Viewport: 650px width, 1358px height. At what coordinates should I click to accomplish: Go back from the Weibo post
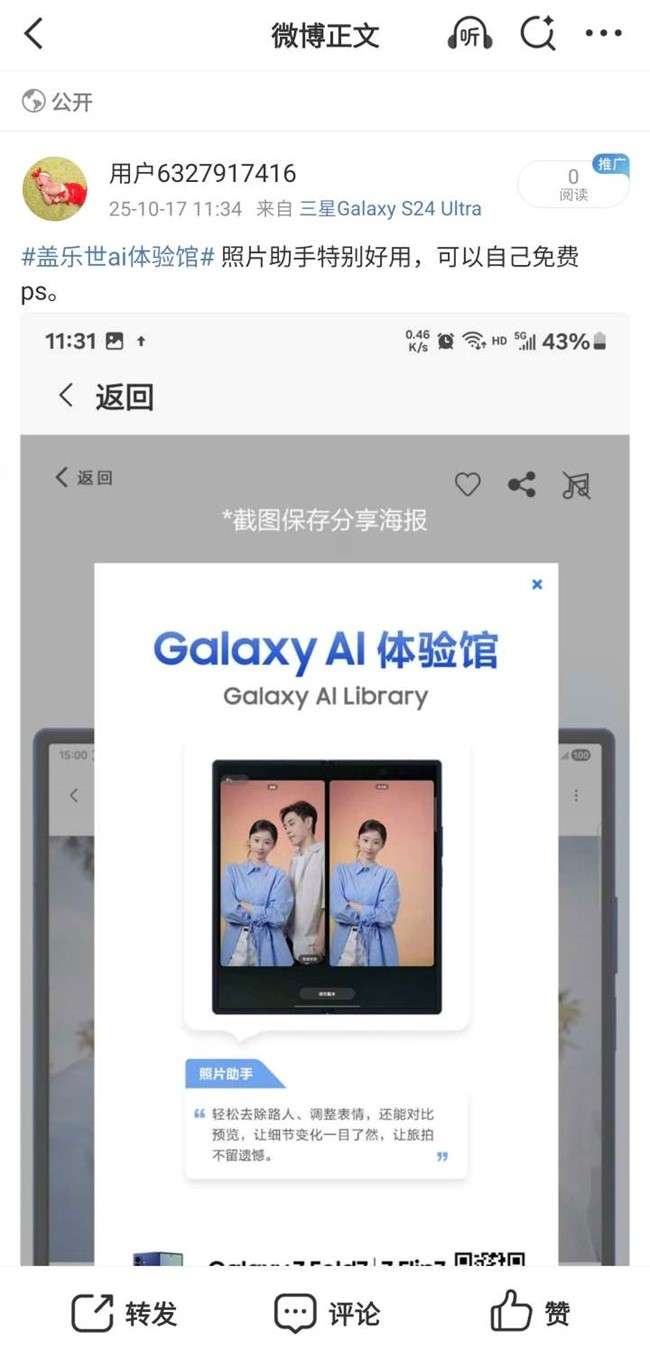[34, 34]
